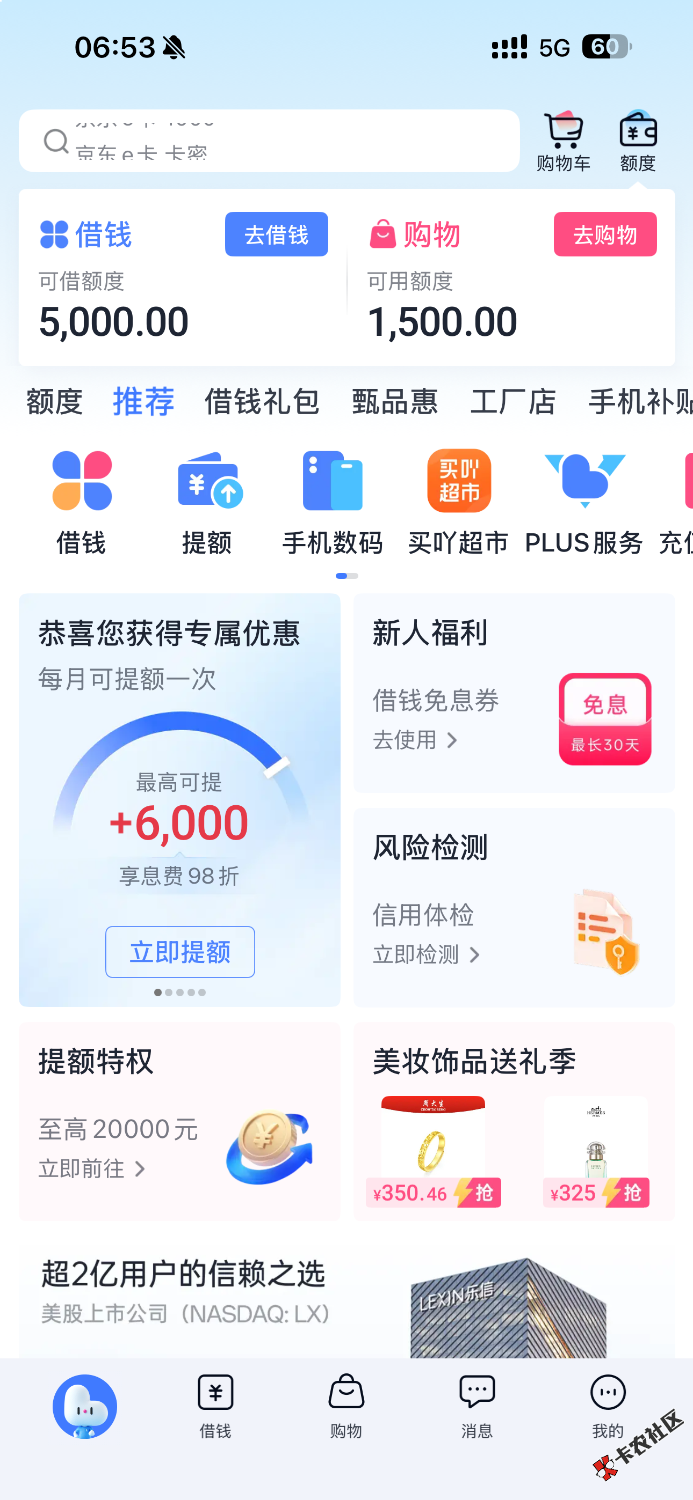693x1500 pixels.
Task: Tap the 立即提额 button
Action: click(180, 952)
